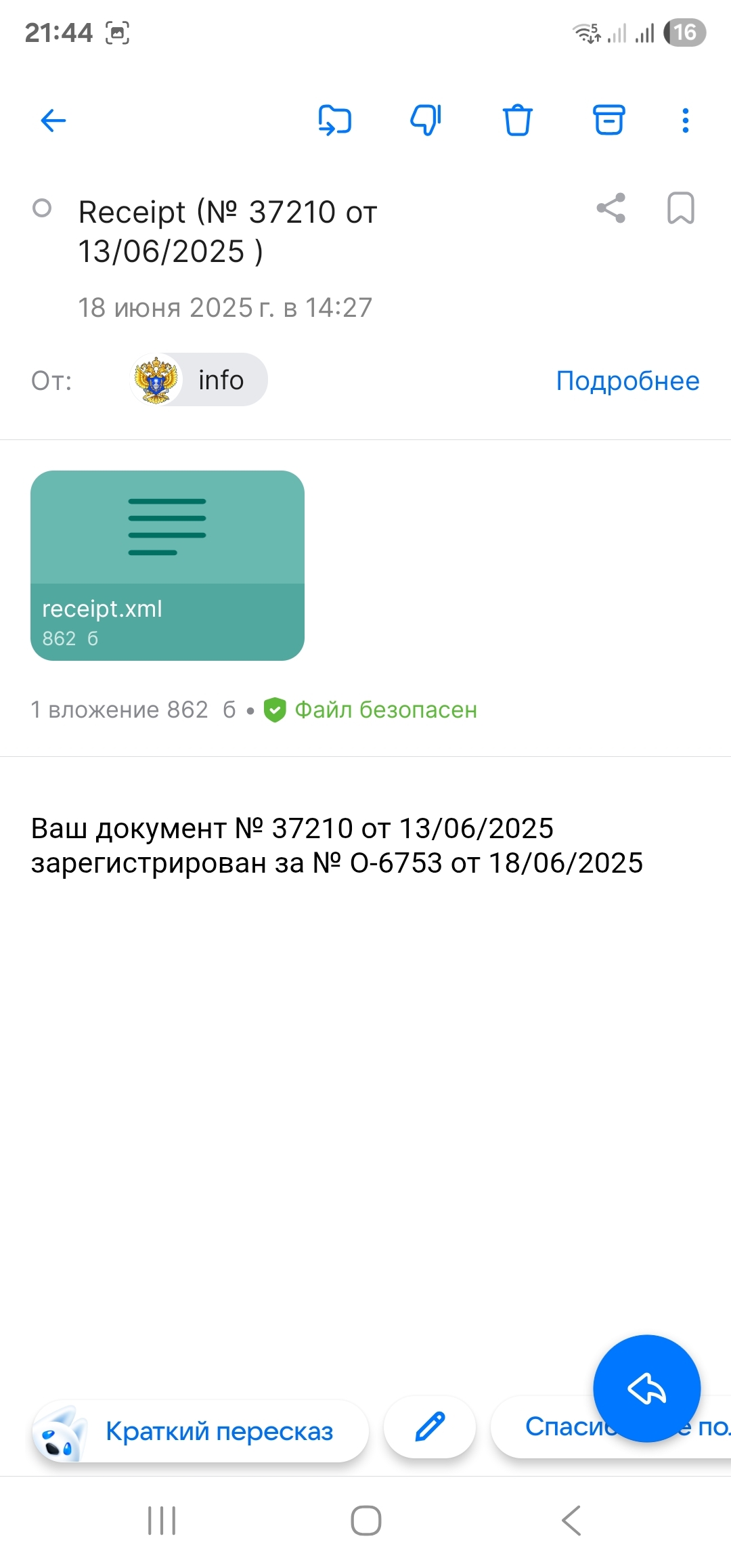Share this email

click(x=611, y=209)
